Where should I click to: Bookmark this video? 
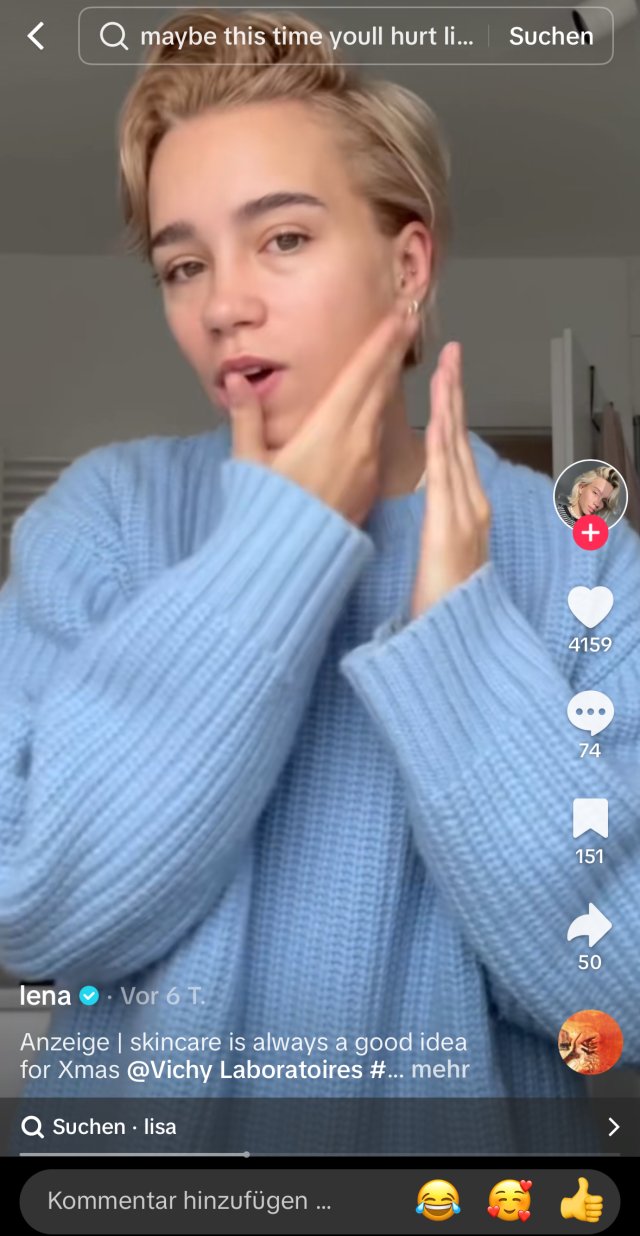click(590, 819)
